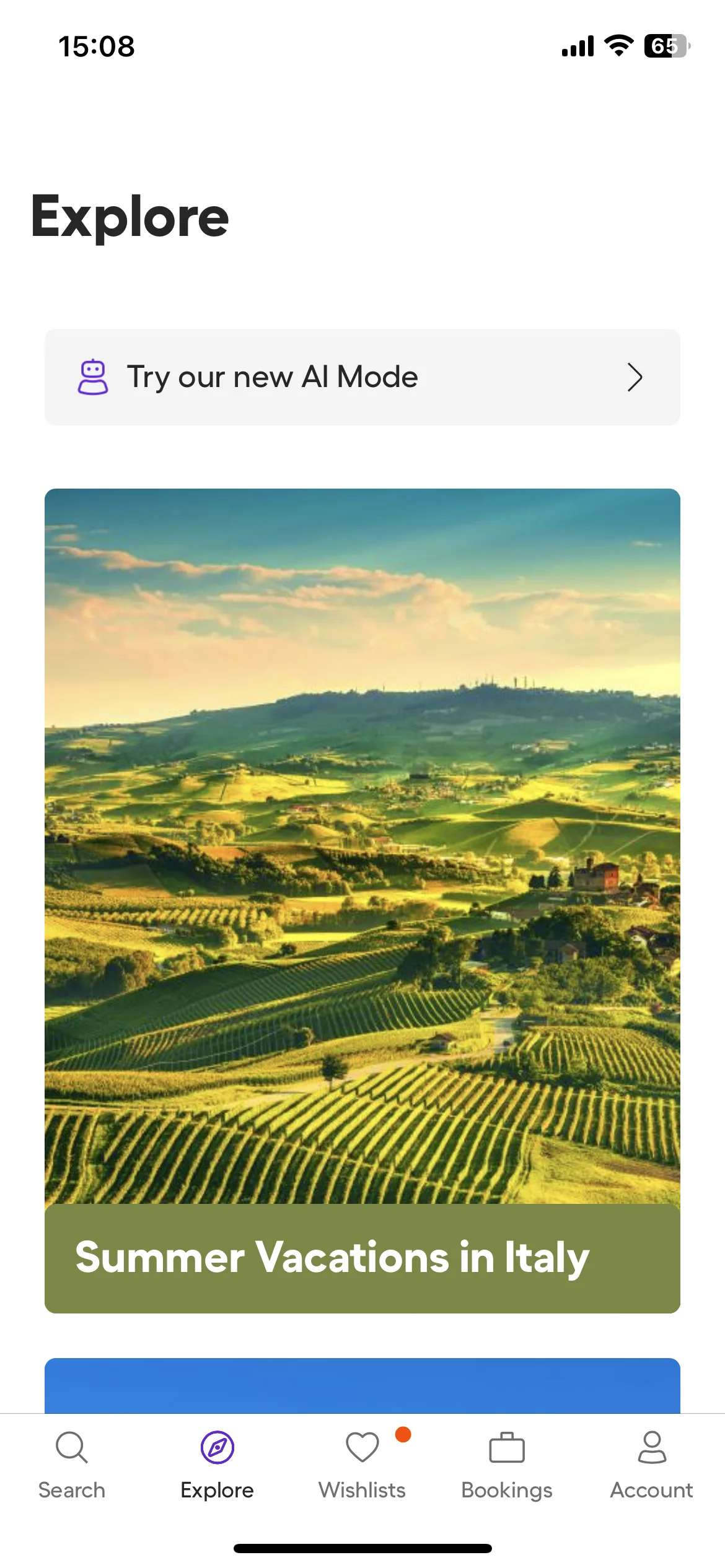Image resolution: width=725 pixels, height=1568 pixels.
Task: Tap the blue card below Italy
Action: click(362, 1386)
